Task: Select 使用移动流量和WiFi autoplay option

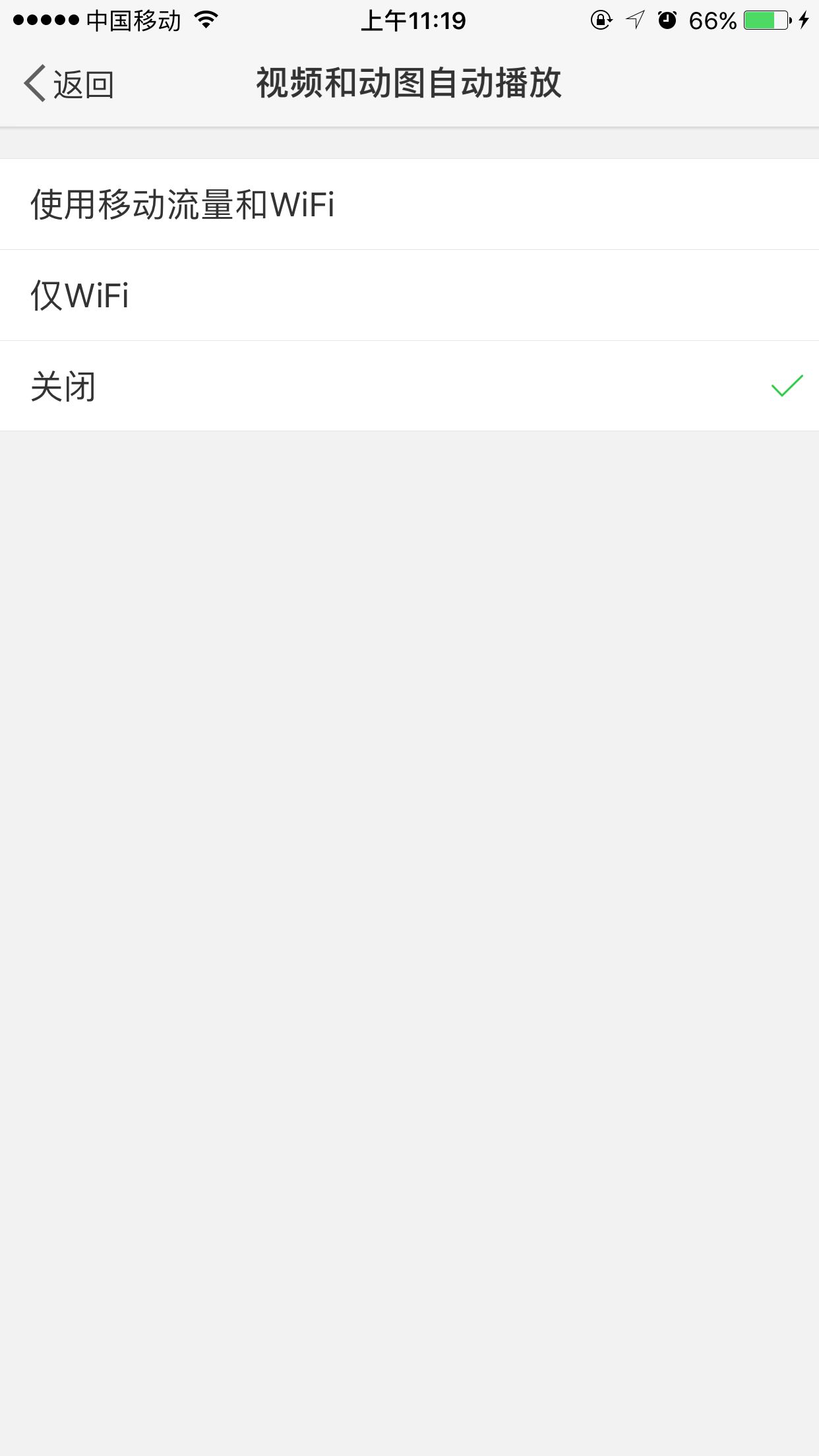Action: pyautogui.click(x=409, y=204)
